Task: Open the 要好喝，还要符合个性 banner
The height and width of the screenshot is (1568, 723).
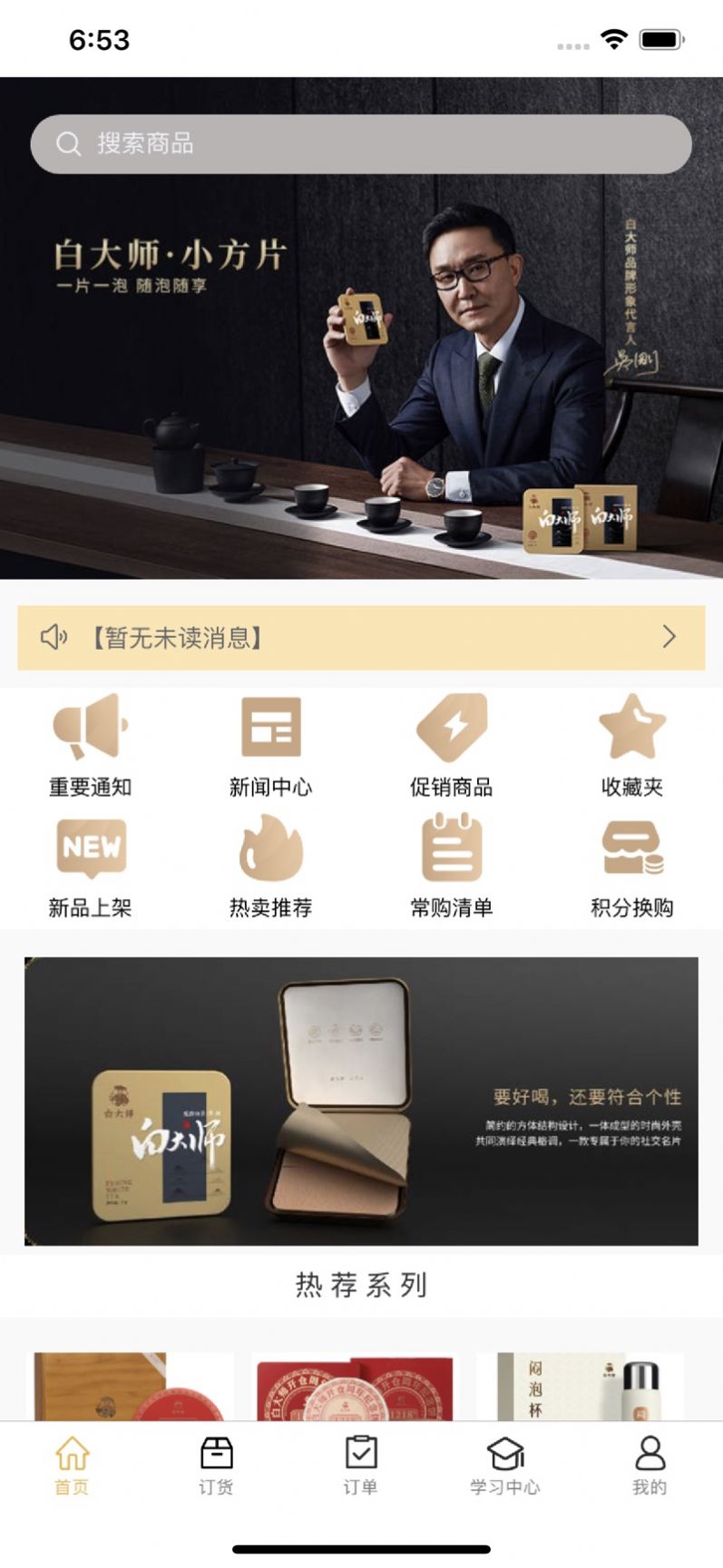Action: coord(361,1101)
